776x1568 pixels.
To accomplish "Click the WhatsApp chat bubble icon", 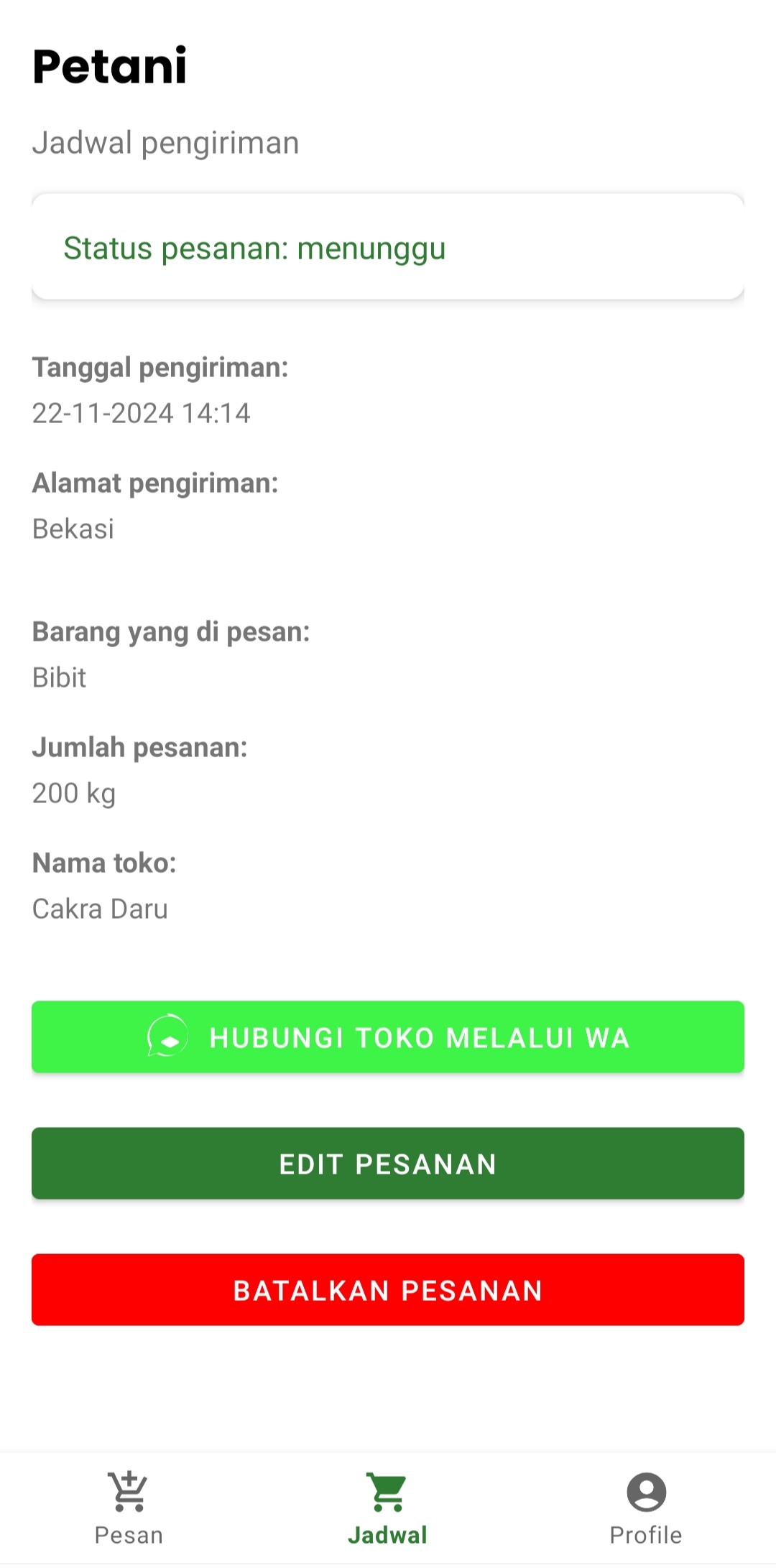I will tap(169, 1036).
